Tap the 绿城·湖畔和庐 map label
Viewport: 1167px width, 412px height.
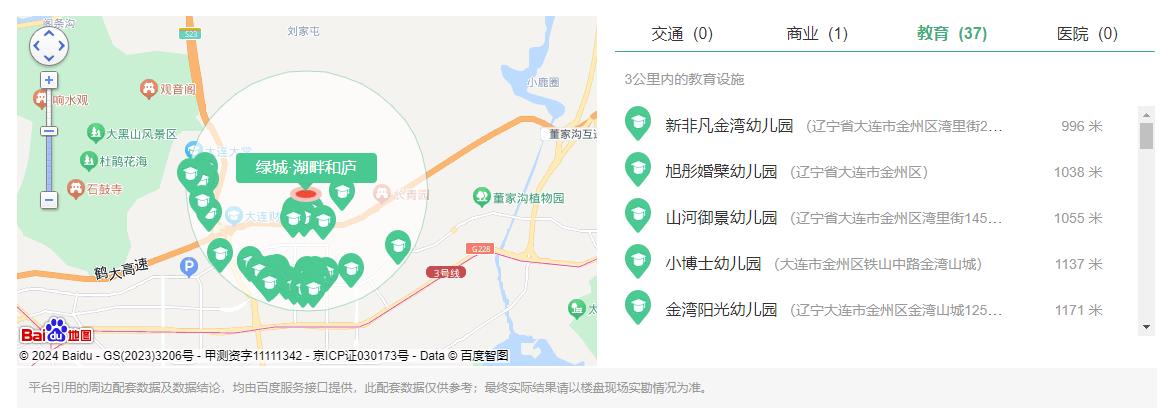[306, 168]
